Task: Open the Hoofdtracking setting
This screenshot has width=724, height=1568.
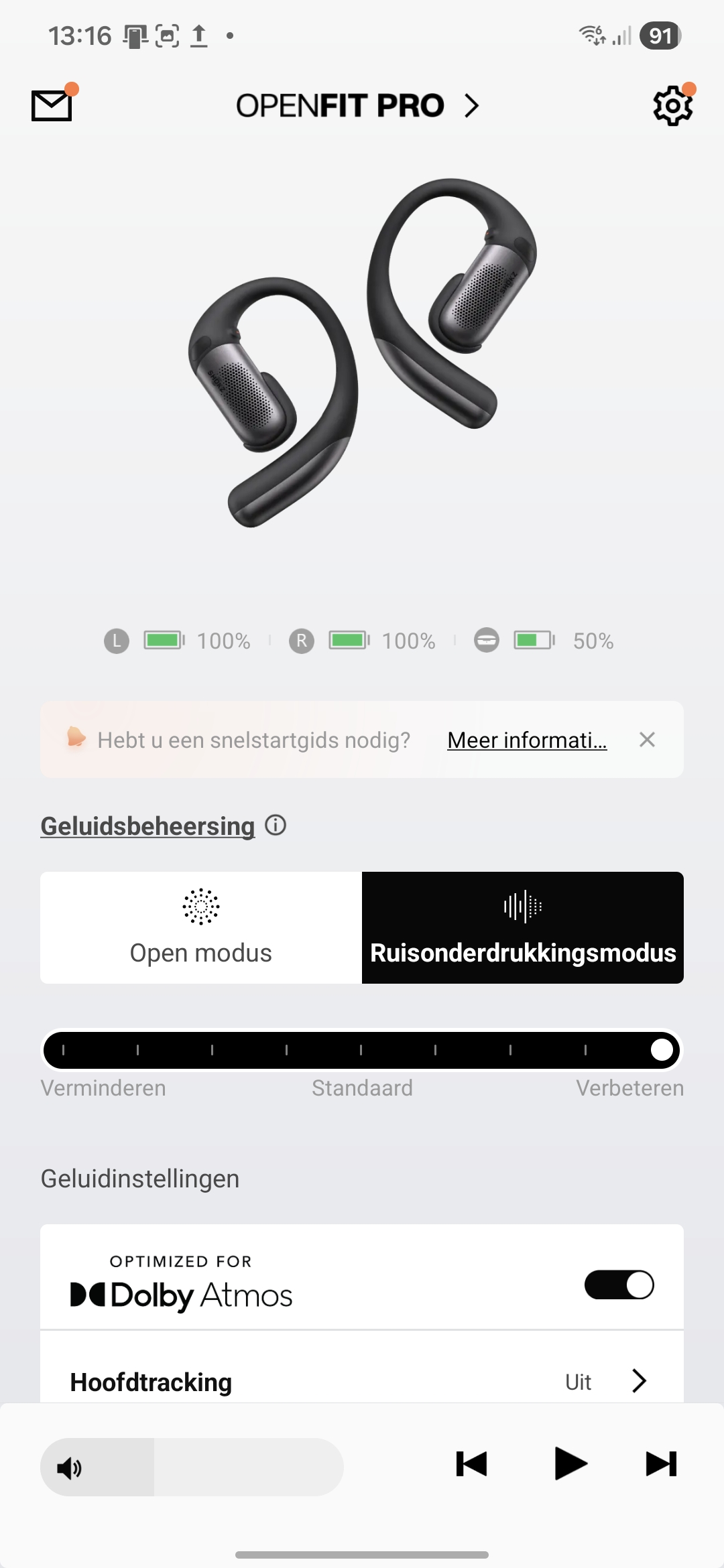Action: pos(362,1382)
